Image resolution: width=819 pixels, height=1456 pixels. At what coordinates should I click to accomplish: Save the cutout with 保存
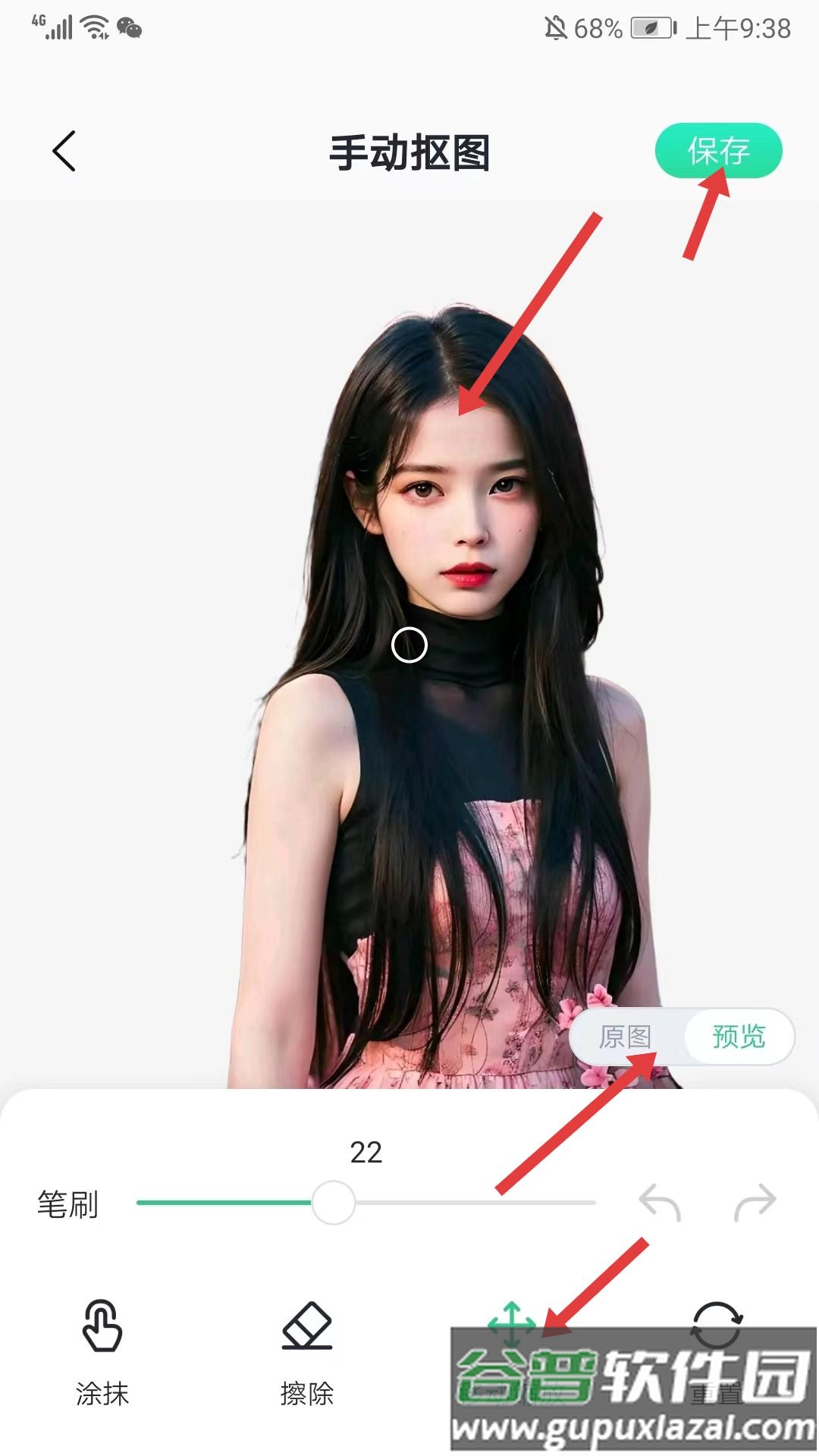point(717,151)
